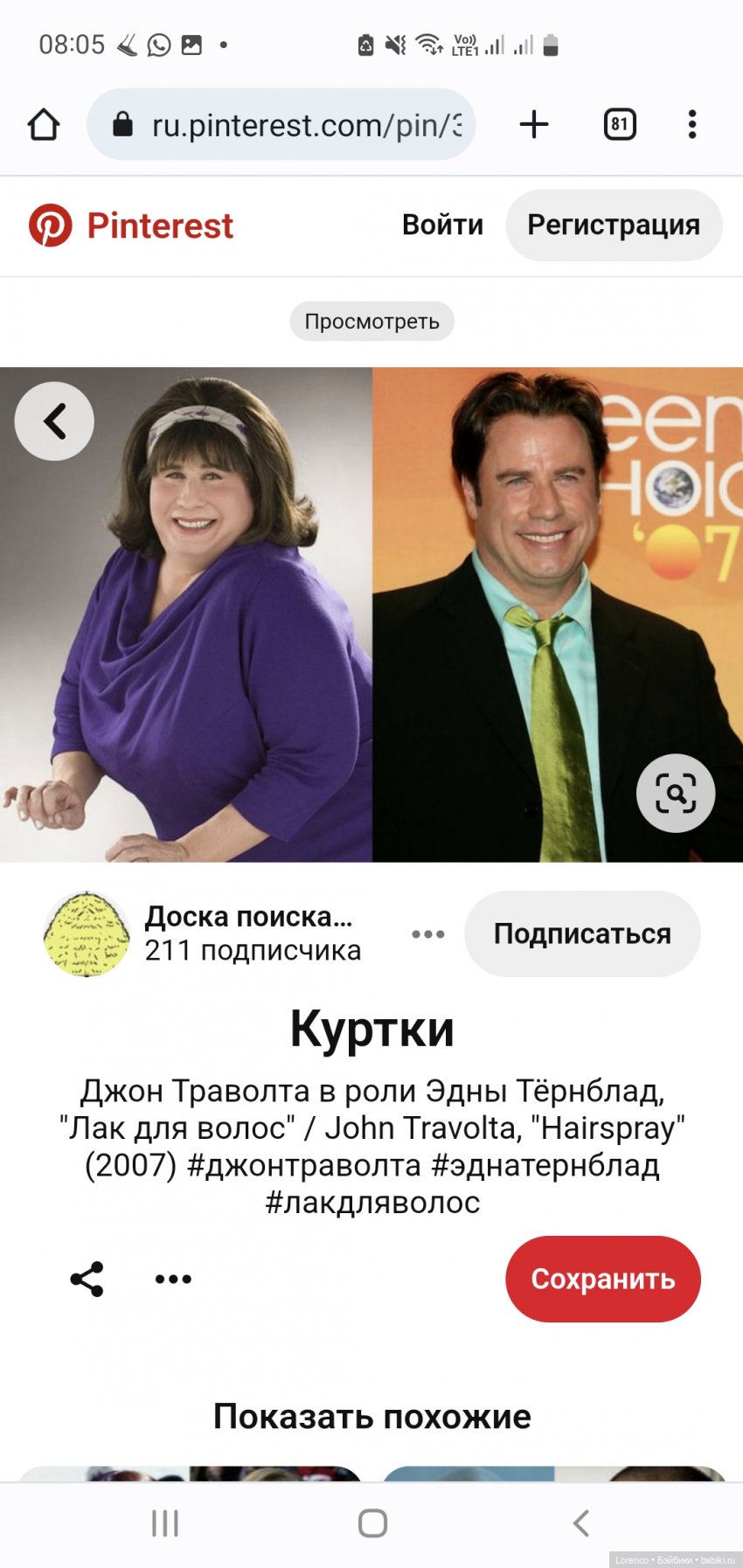Open a new browser tab
Screen dimensions: 743x1568
(533, 125)
